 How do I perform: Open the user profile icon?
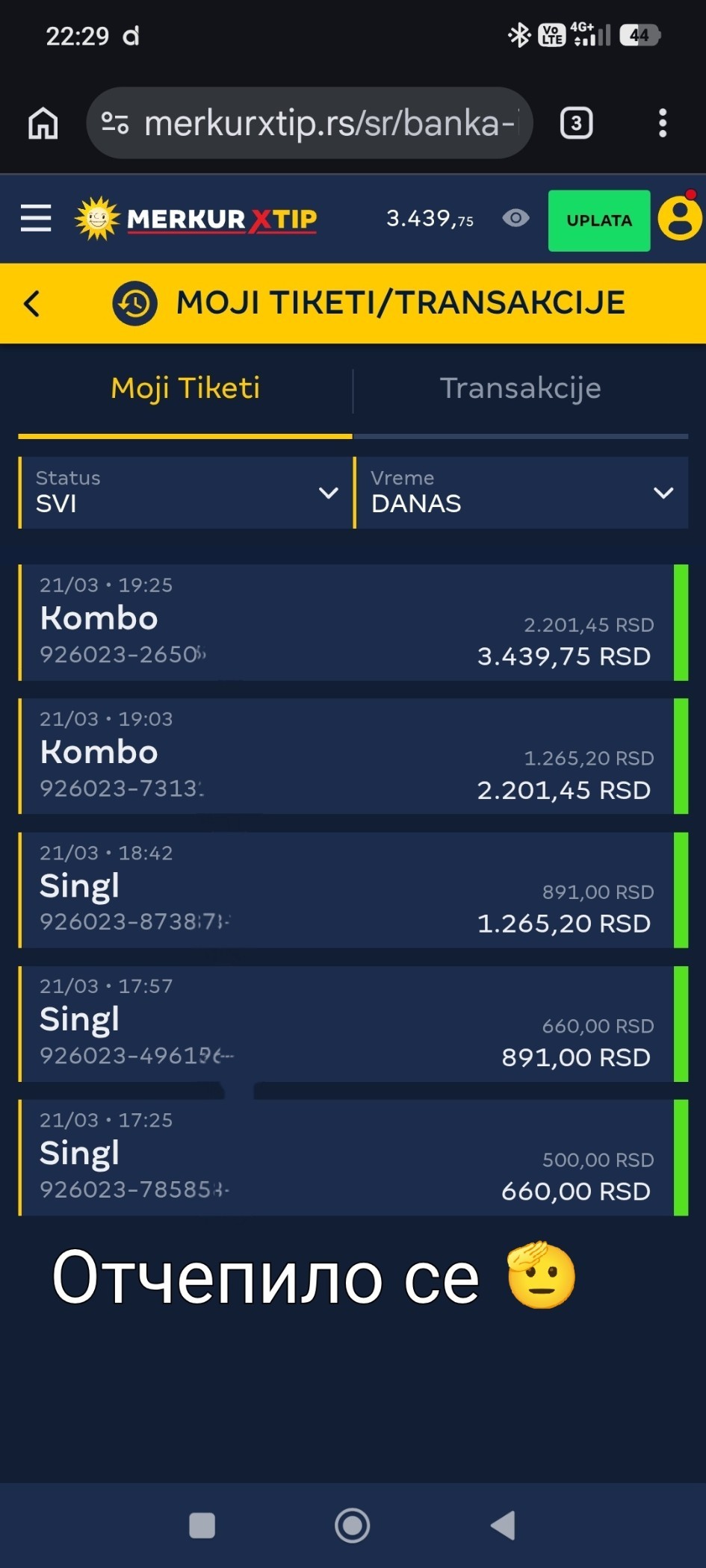[680, 219]
